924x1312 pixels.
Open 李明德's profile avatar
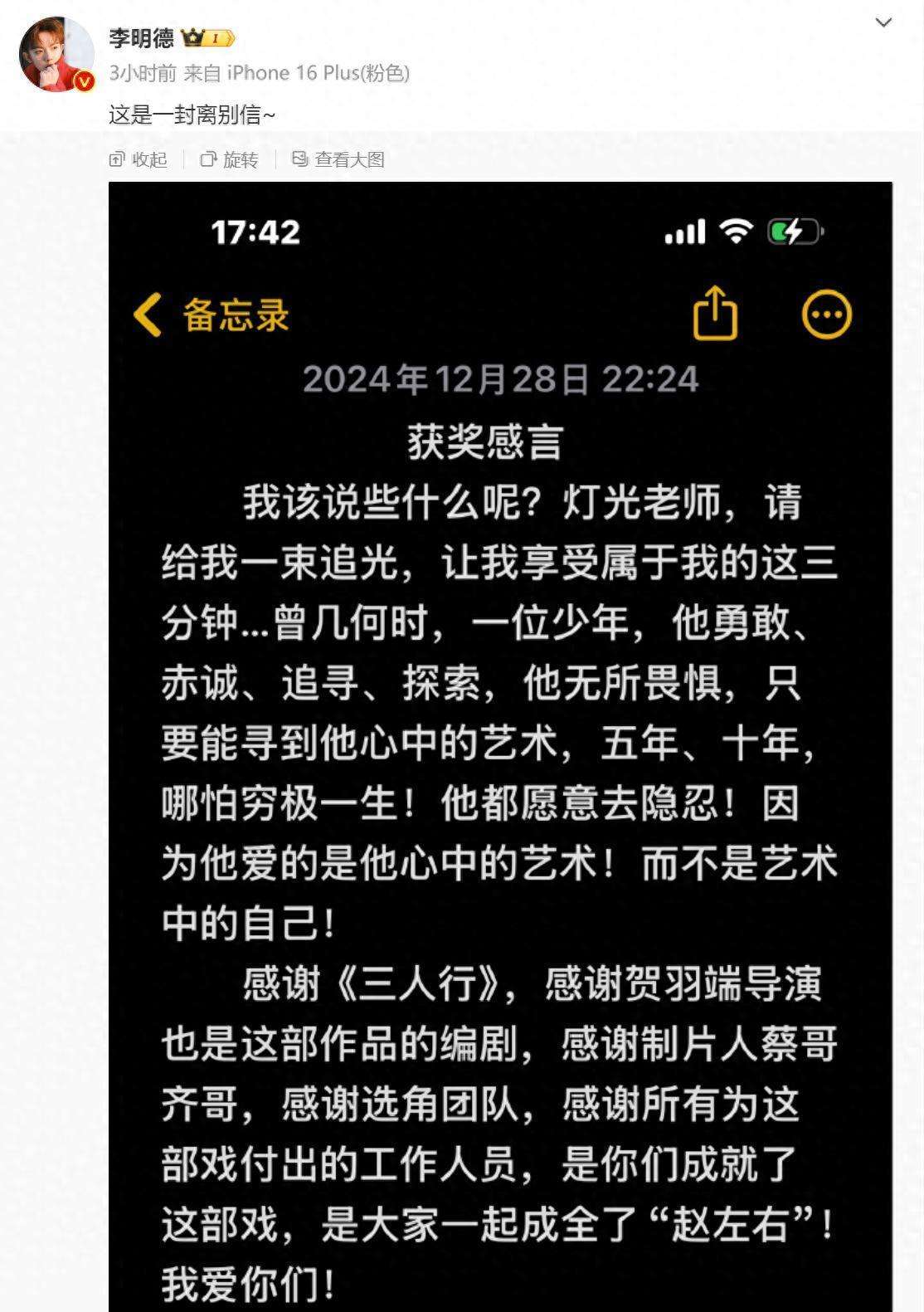point(56,54)
